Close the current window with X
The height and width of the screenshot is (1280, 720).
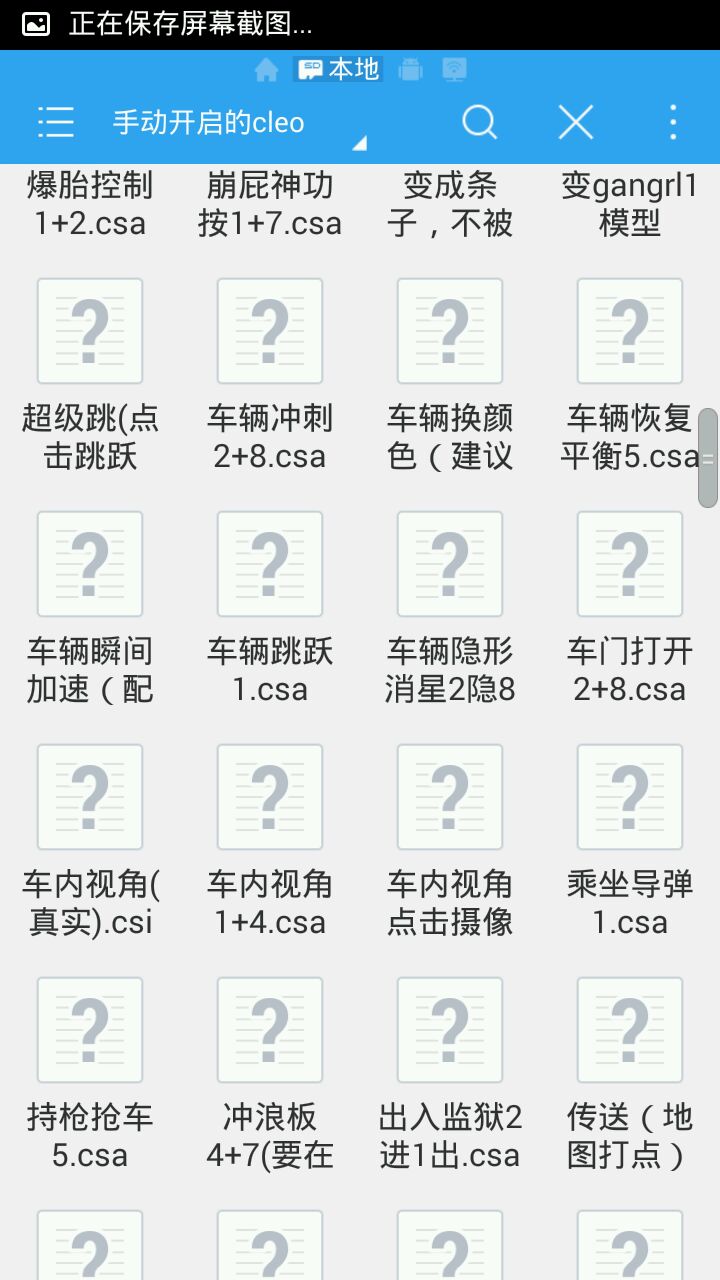point(576,123)
